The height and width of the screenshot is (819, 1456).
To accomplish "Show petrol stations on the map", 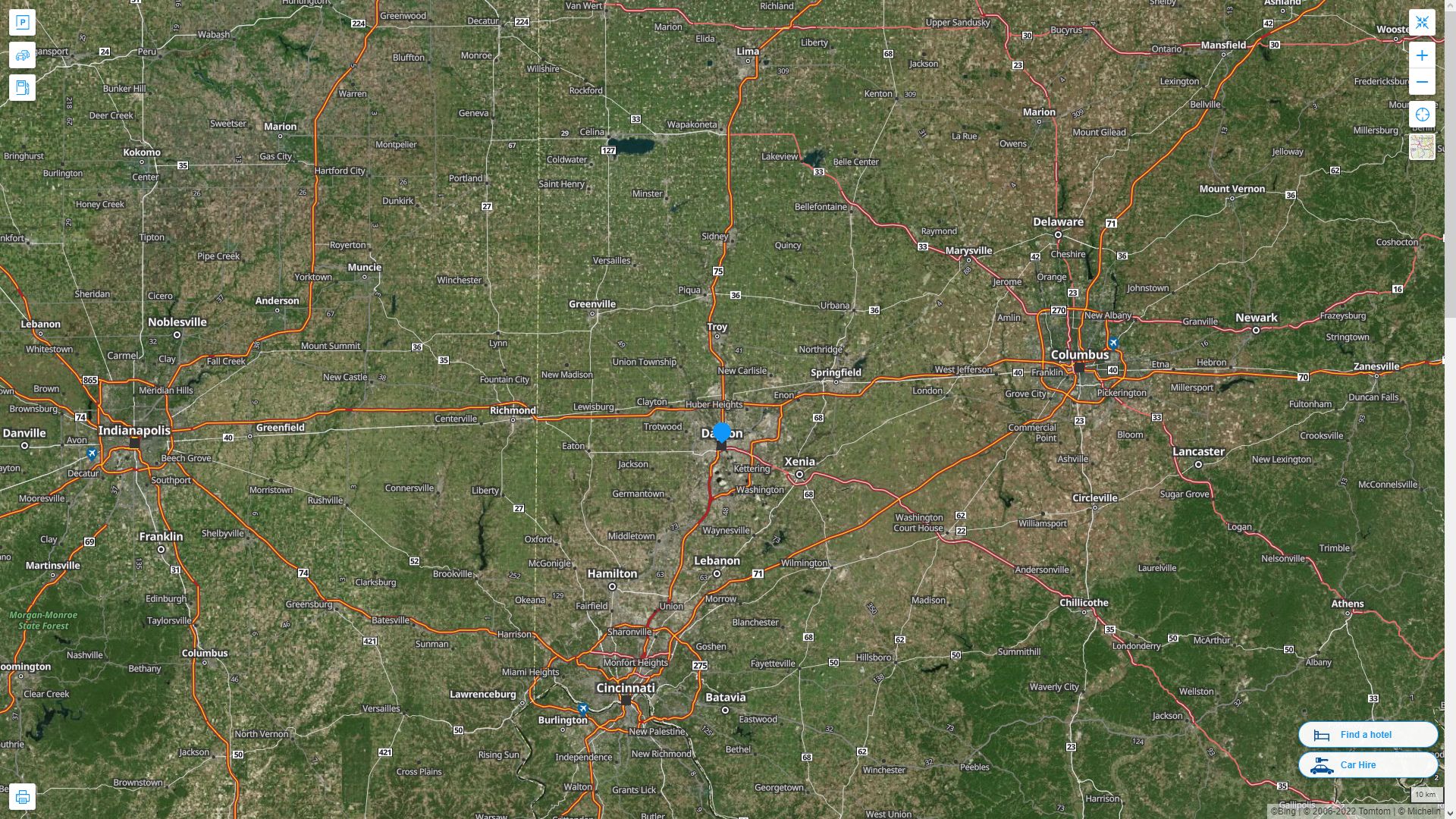I will click(x=22, y=88).
